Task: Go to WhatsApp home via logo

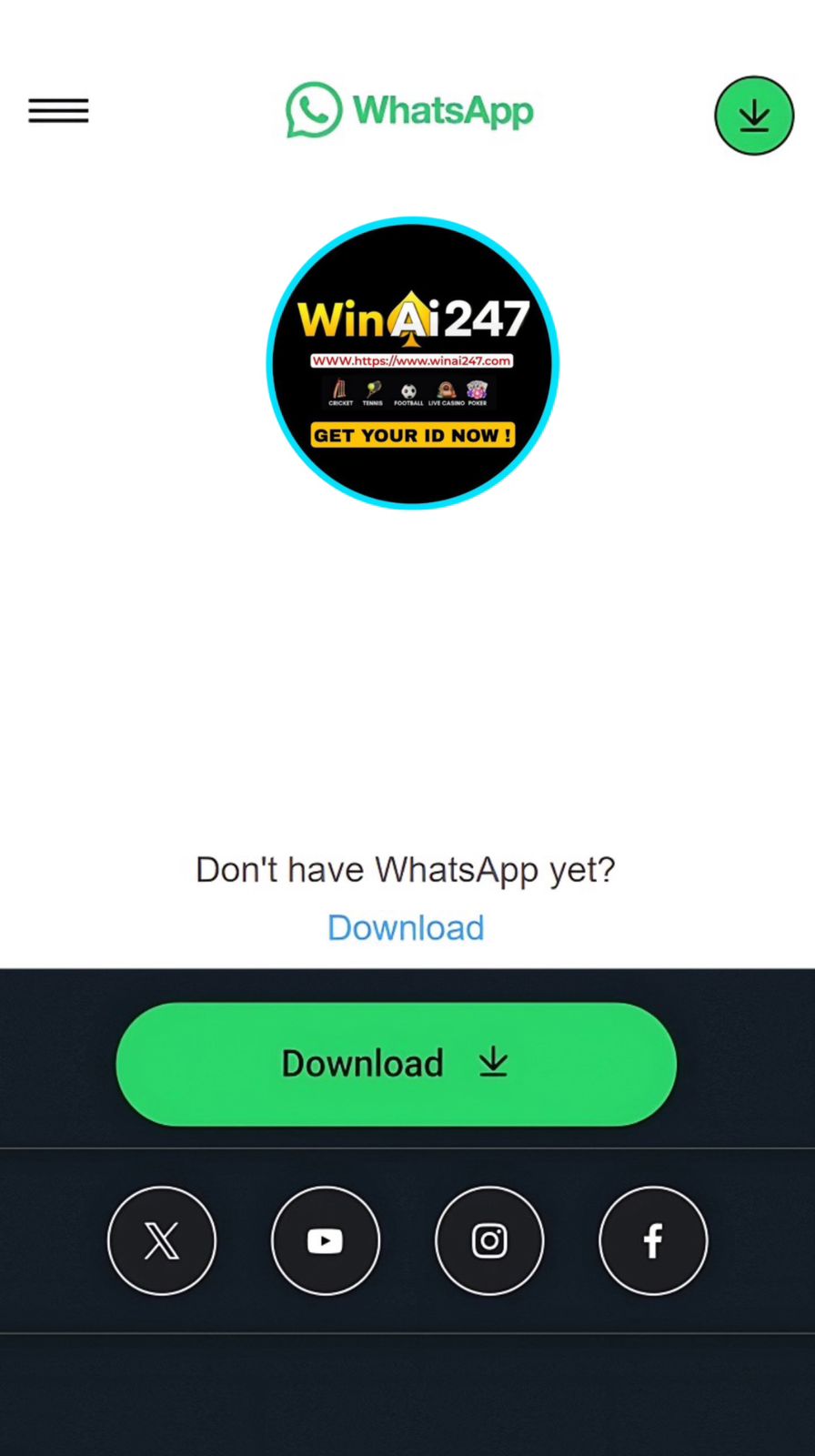Action: 409,111
